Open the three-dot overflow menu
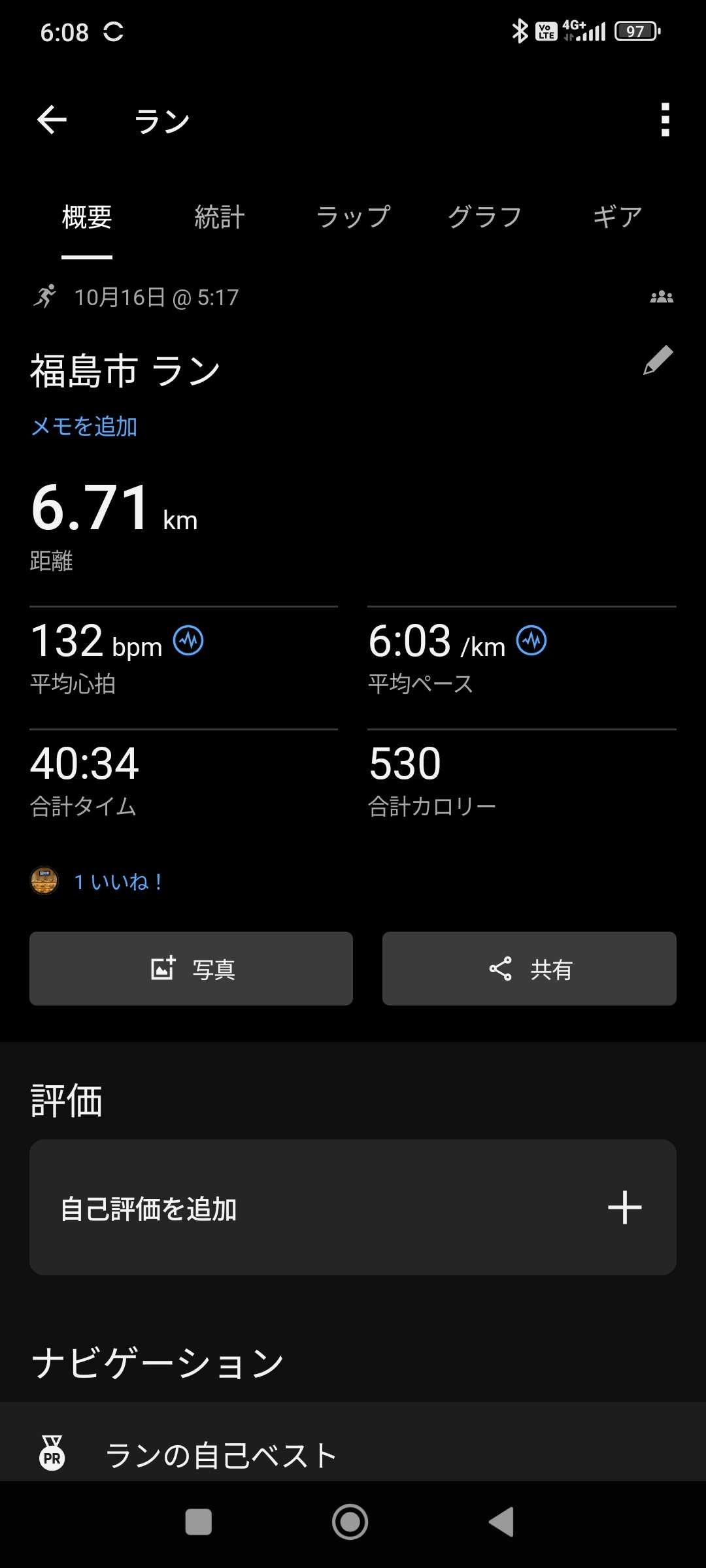 point(665,120)
